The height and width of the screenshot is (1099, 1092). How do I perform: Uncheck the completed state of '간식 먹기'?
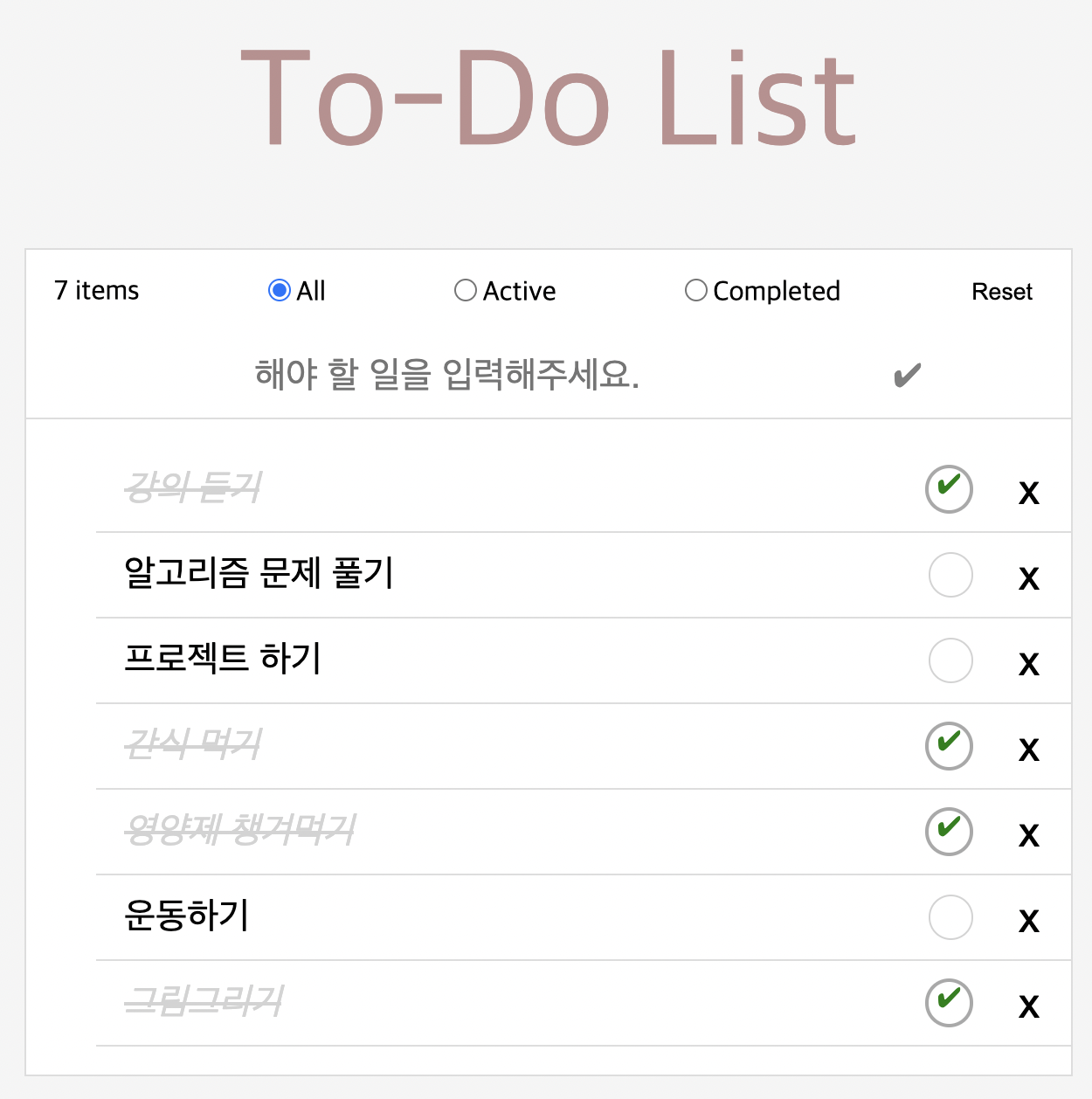tap(949, 747)
